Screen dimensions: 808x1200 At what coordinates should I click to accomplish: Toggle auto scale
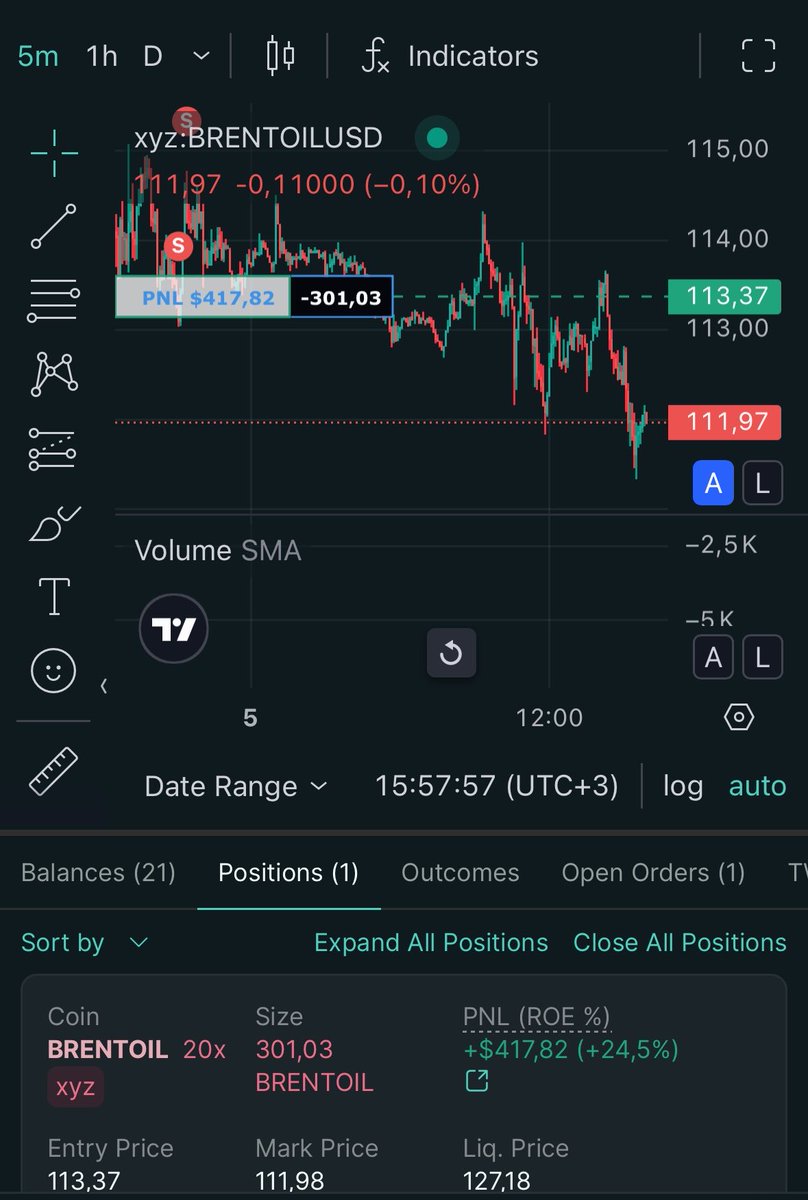coord(757,786)
